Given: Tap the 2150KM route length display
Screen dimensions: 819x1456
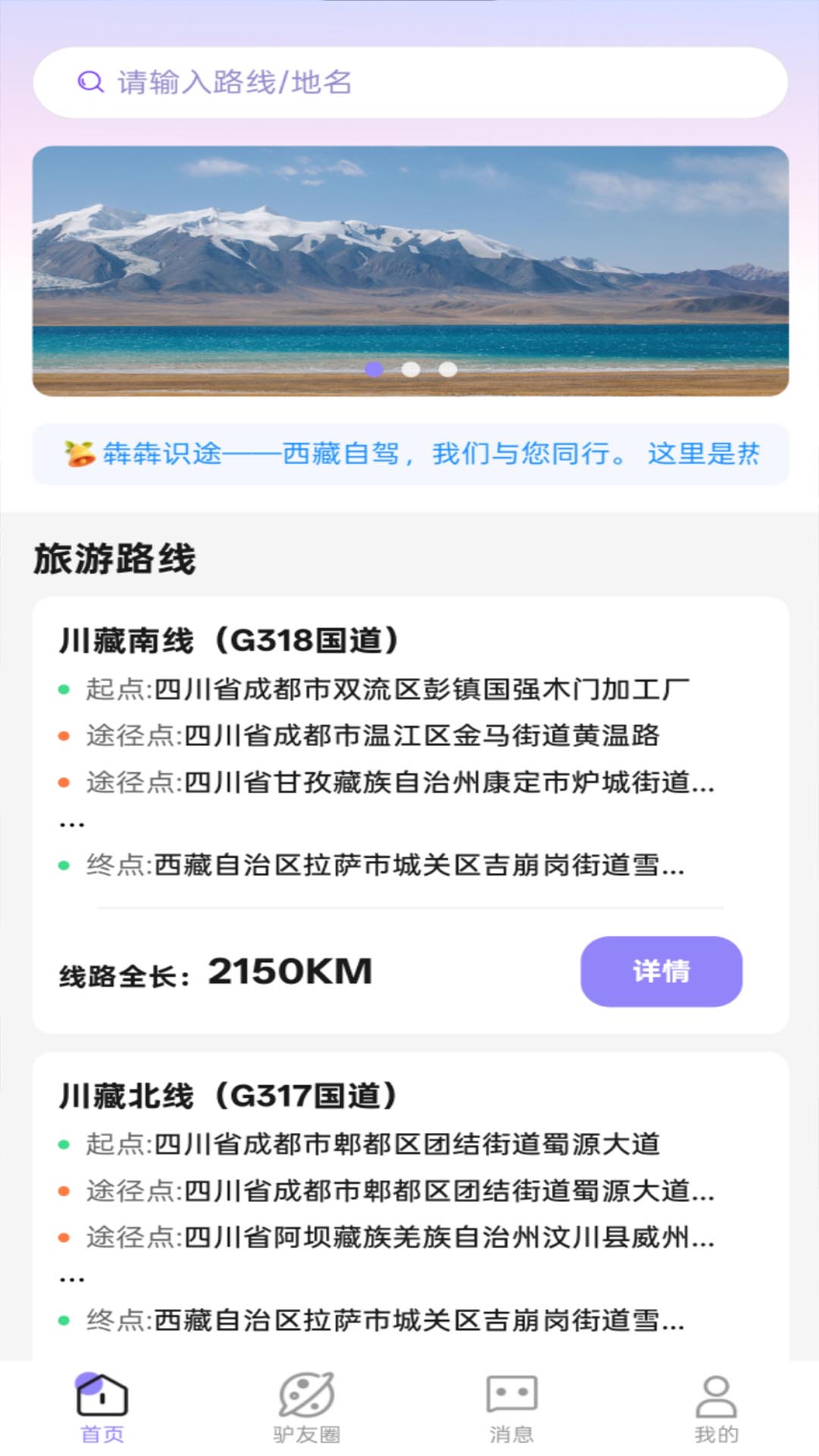Looking at the screenshot, I should 288,969.
